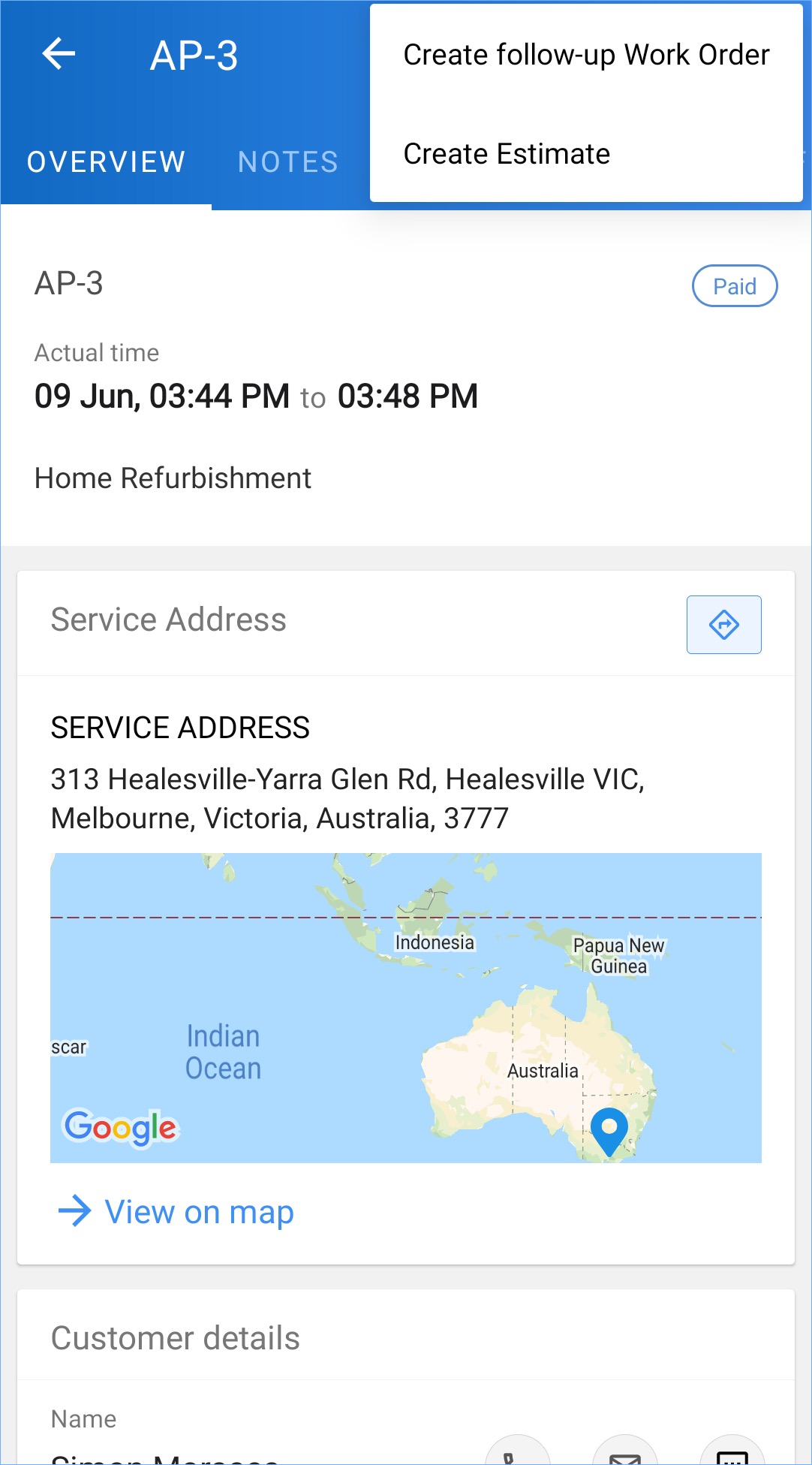Select Create follow-up Work Order
This screenshot has height=1465, width=812.
point(585,53)
